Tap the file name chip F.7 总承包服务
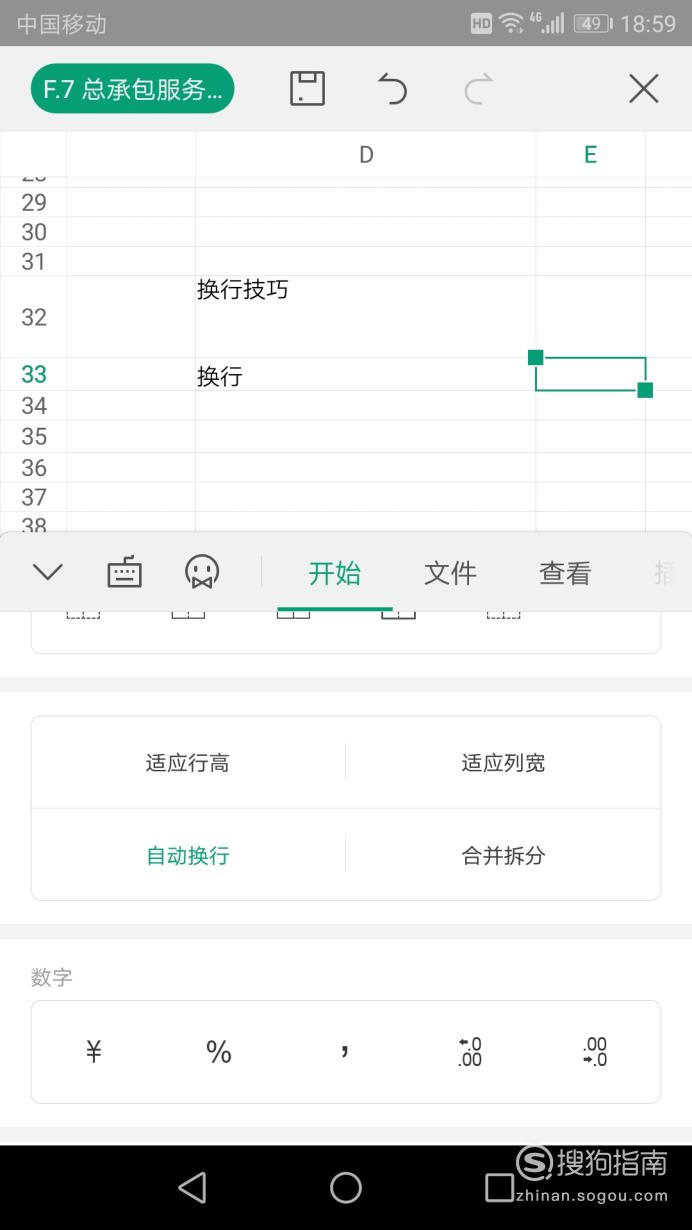 tap(133, 89)
